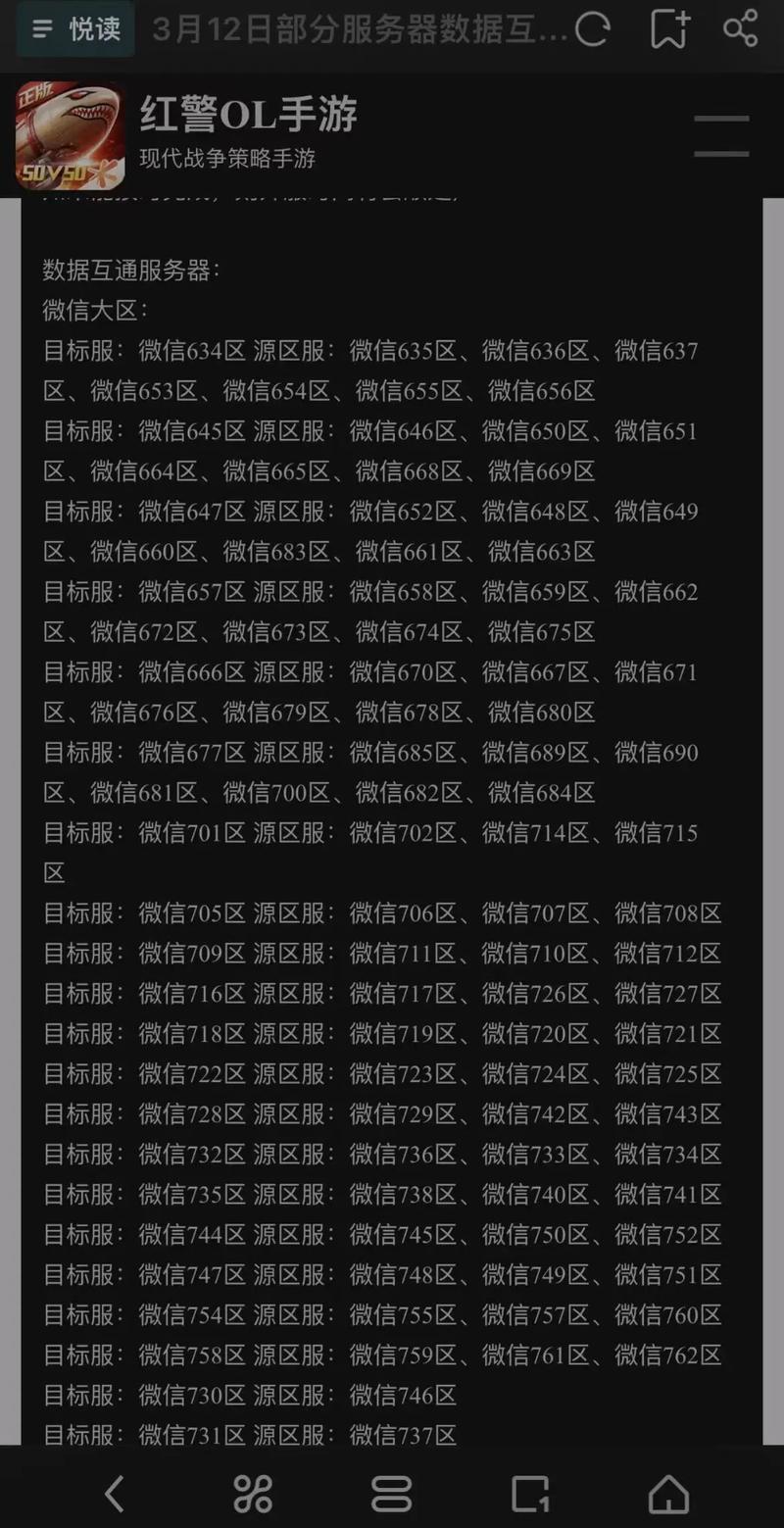Screen dimensions: 784x1528
Task: Tap the stacked-cards icon in the bottom bar
Action: [391, 1493]
